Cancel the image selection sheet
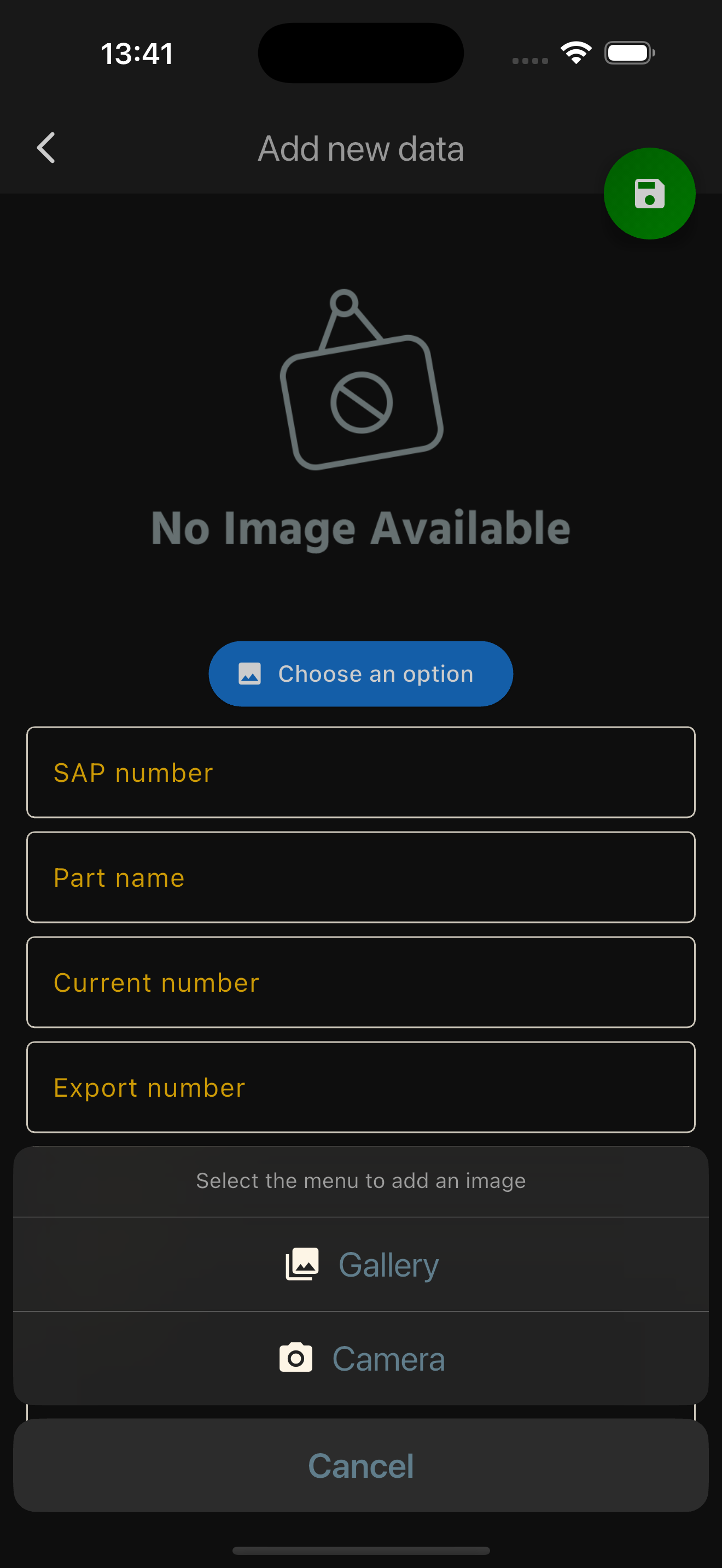The width and height of the screenshot is (722, 1568). 361,1465
